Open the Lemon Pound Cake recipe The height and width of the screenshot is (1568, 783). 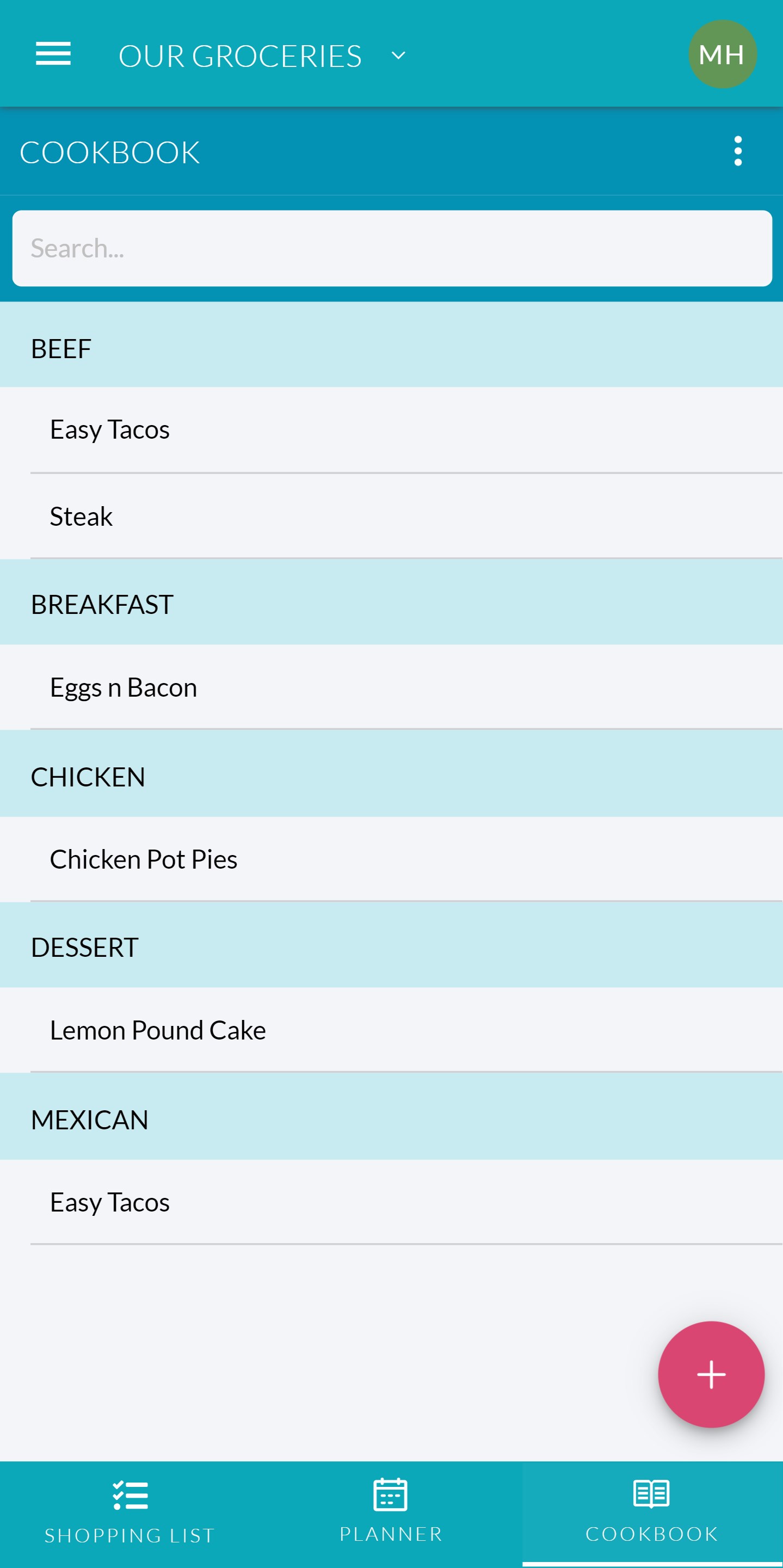tap(391, 1030)
